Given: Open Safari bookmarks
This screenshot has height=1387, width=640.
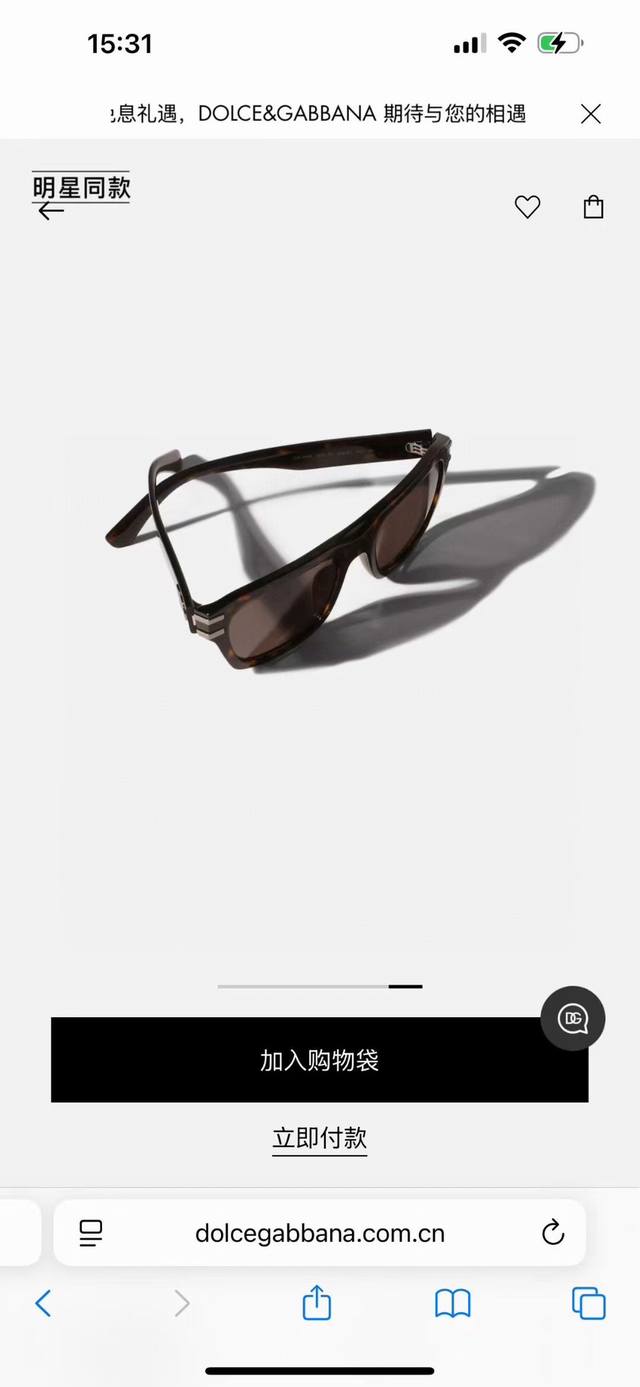Looking at the screenshot, I should (x=452, y=1303).
